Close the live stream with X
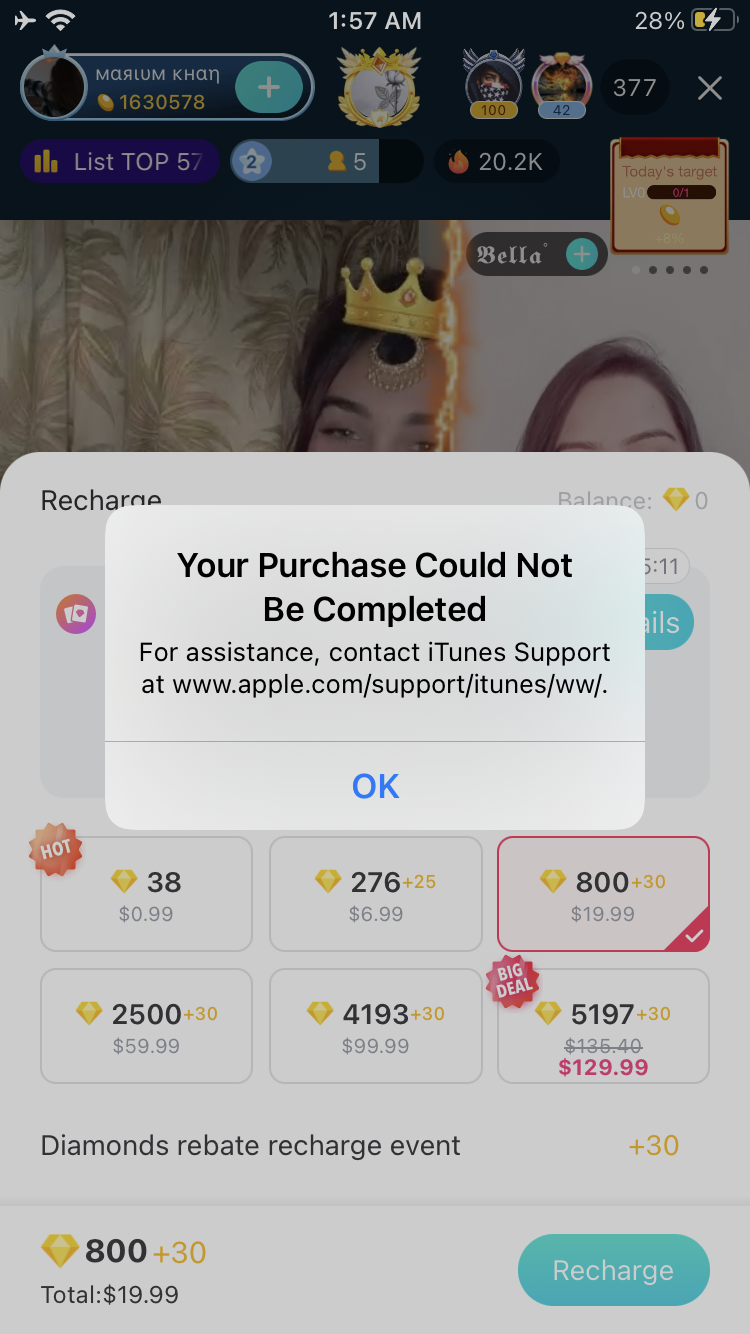Screen dimensions: 750x1334 coord(709,88)
